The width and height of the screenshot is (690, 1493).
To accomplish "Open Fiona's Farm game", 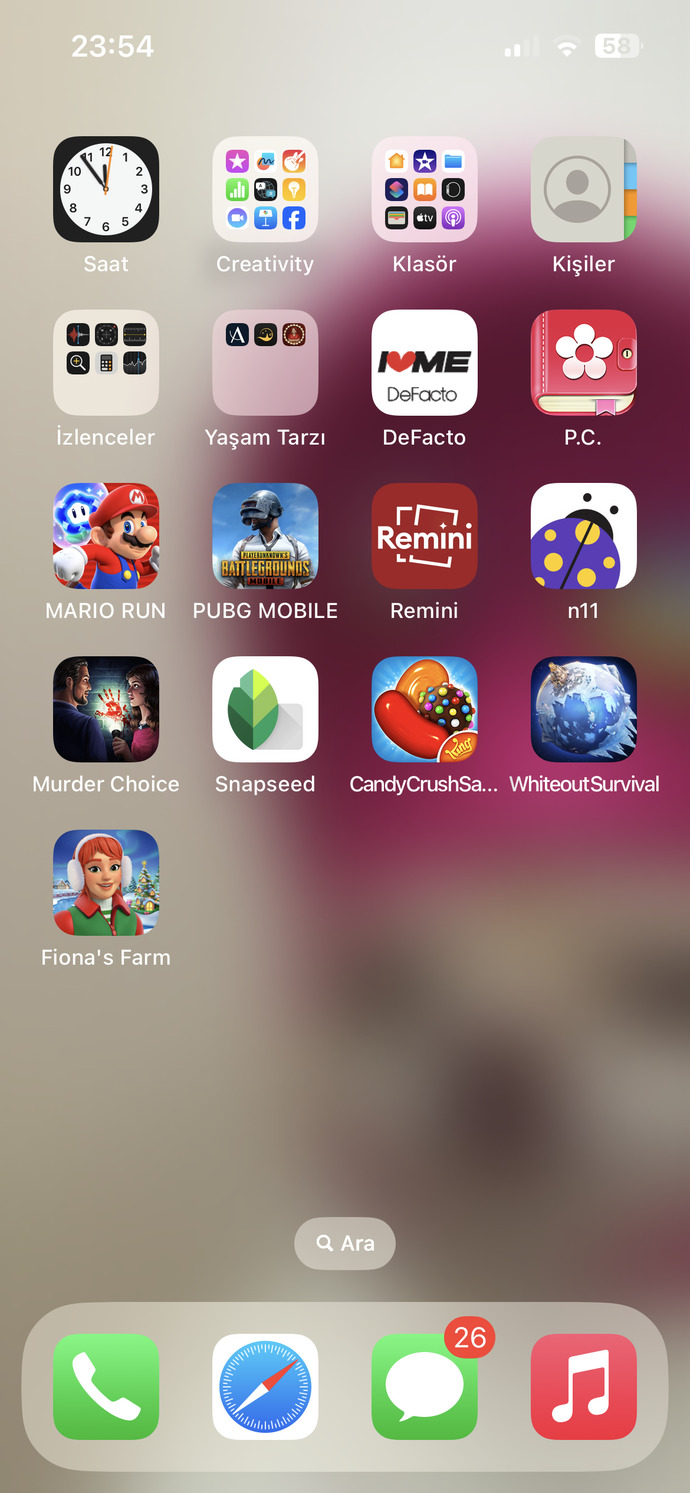I will pyautogui.click(x=106, y=883).
